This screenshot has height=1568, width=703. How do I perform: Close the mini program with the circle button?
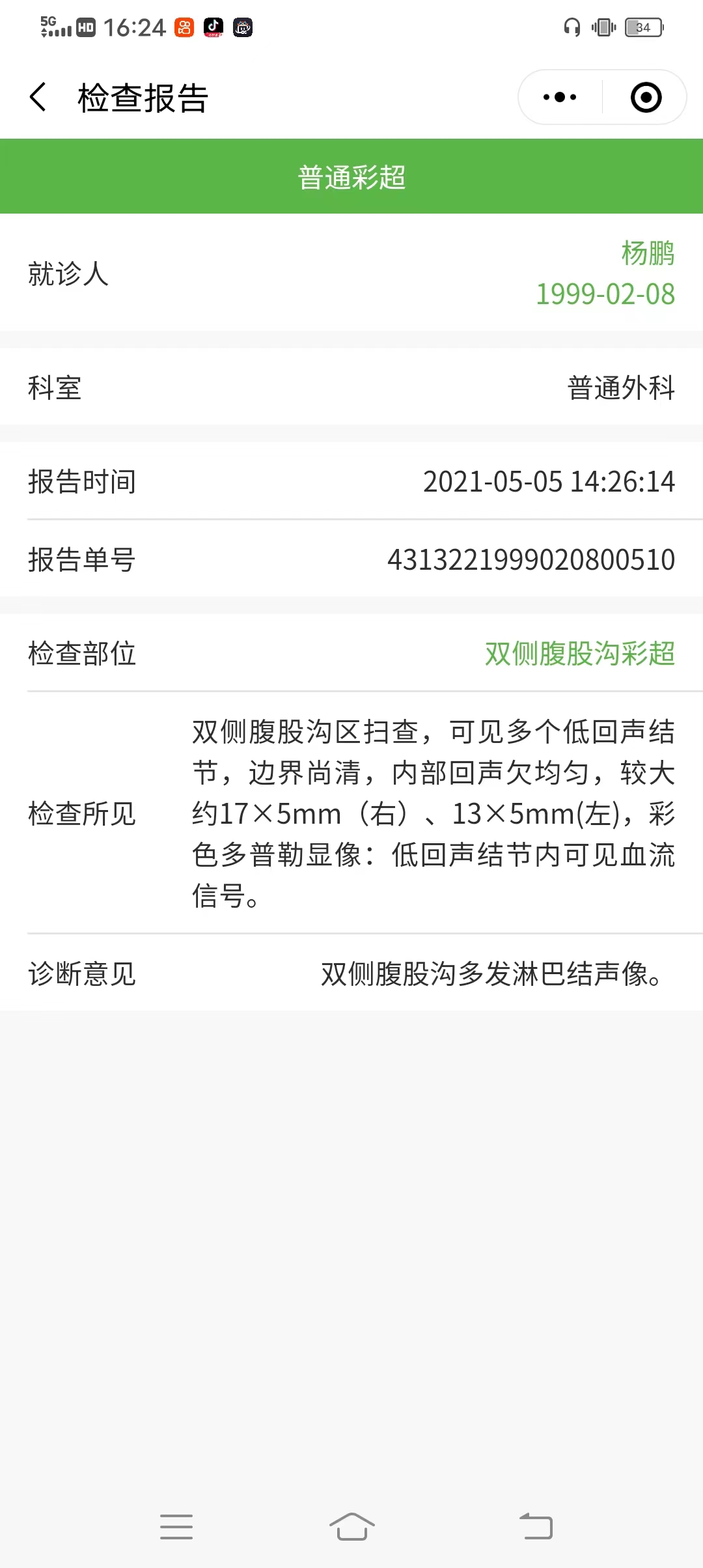coord(646,98)
